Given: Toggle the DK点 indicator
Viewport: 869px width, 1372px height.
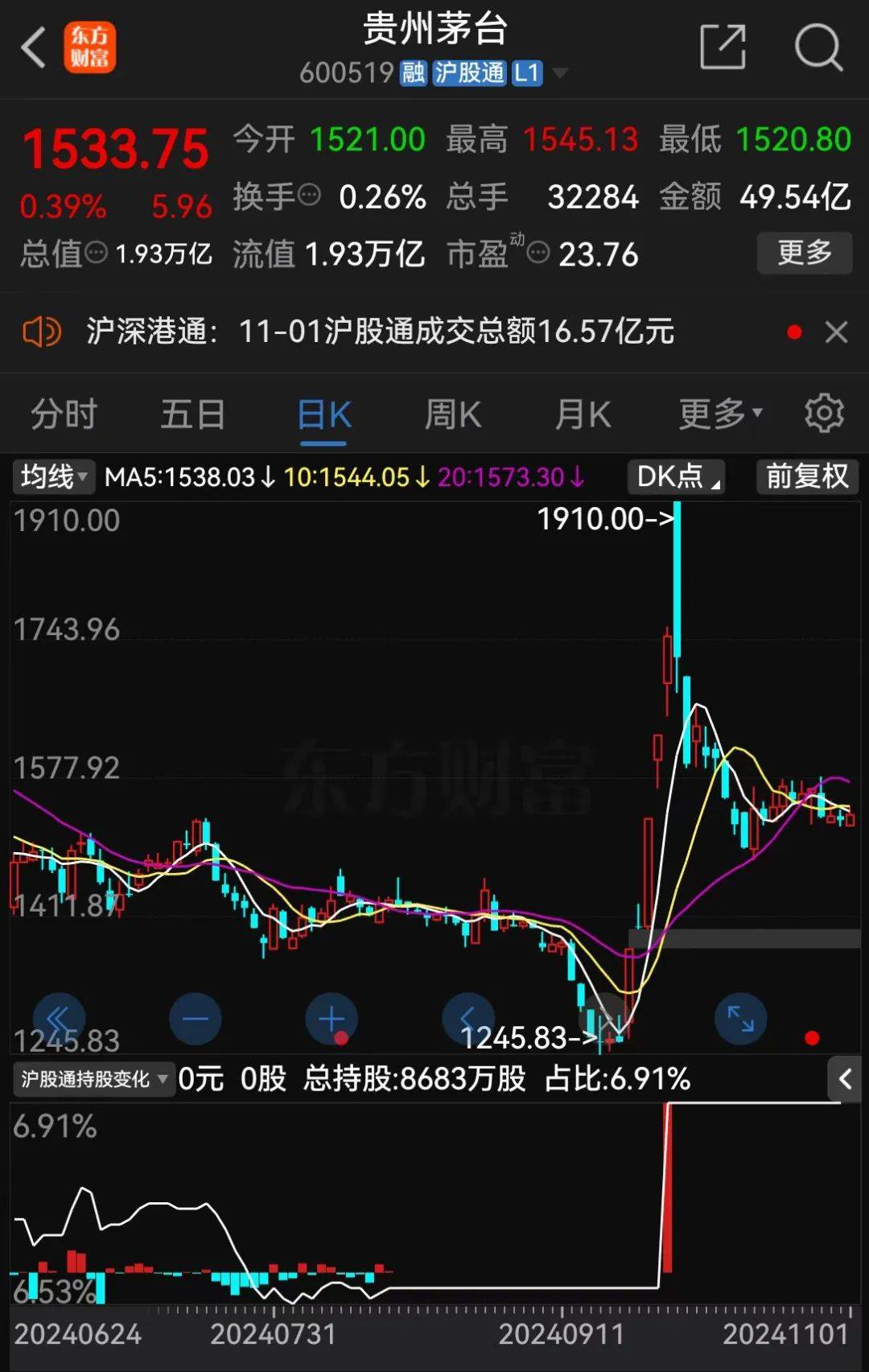Looking at the screenshot, I should pos(676,476).
